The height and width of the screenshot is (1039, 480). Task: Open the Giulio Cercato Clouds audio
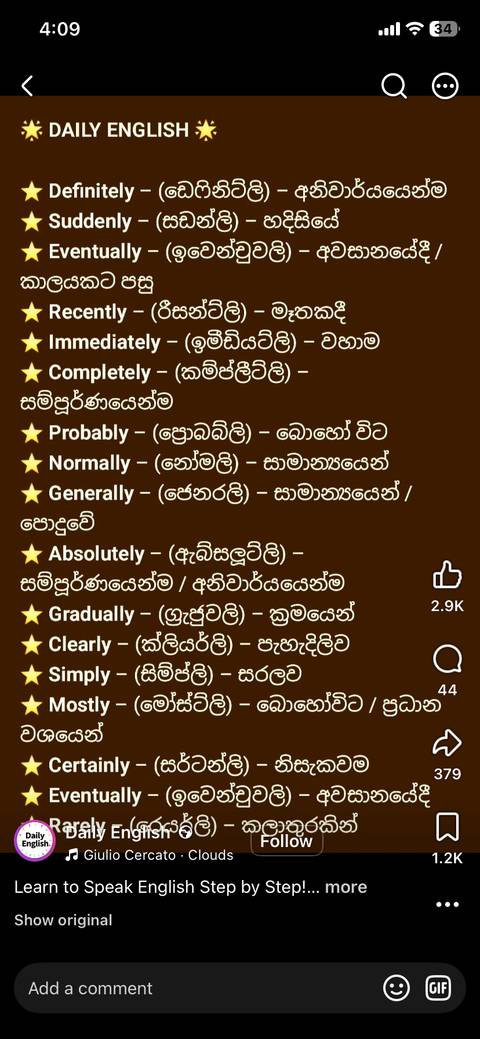point(149,855)
